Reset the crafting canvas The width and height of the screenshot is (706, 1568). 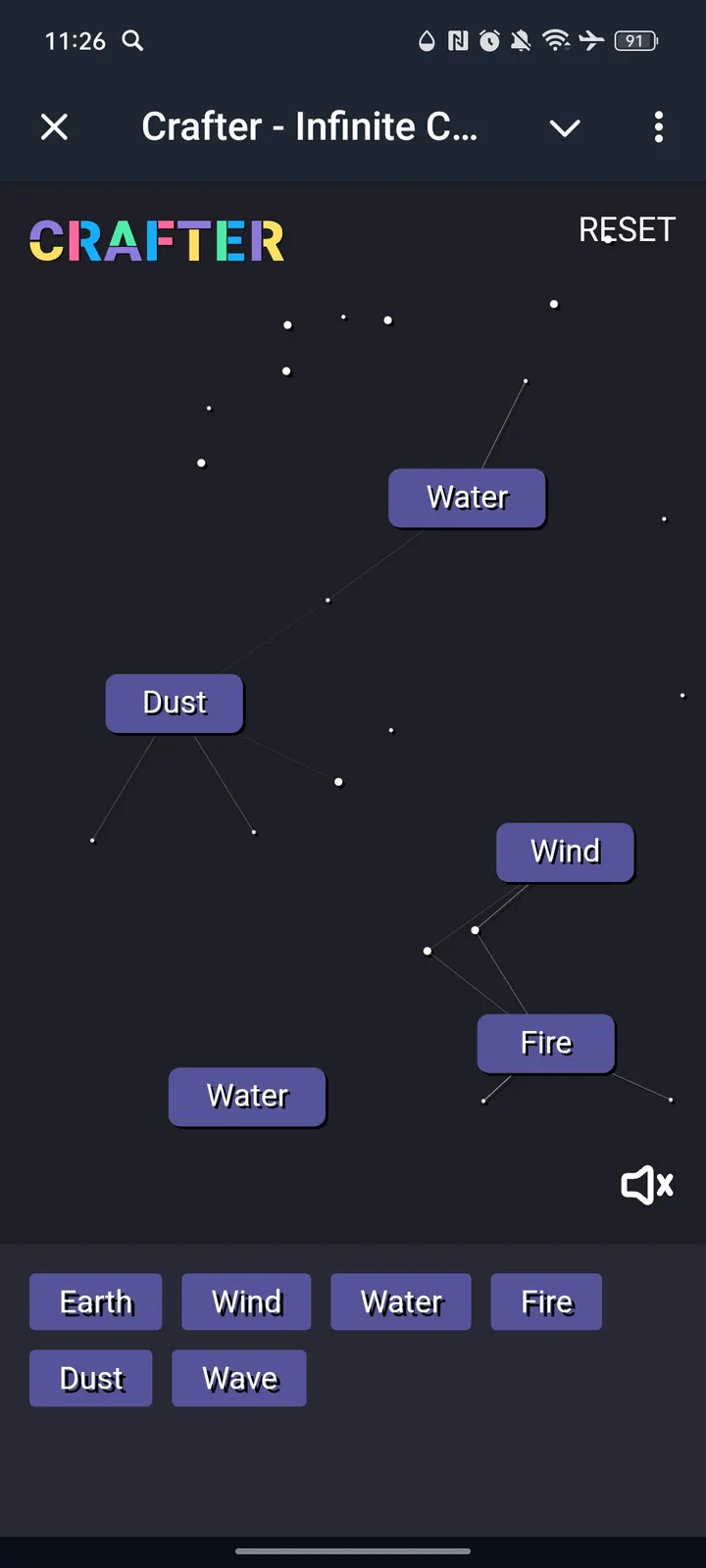(x=627, y=230)
